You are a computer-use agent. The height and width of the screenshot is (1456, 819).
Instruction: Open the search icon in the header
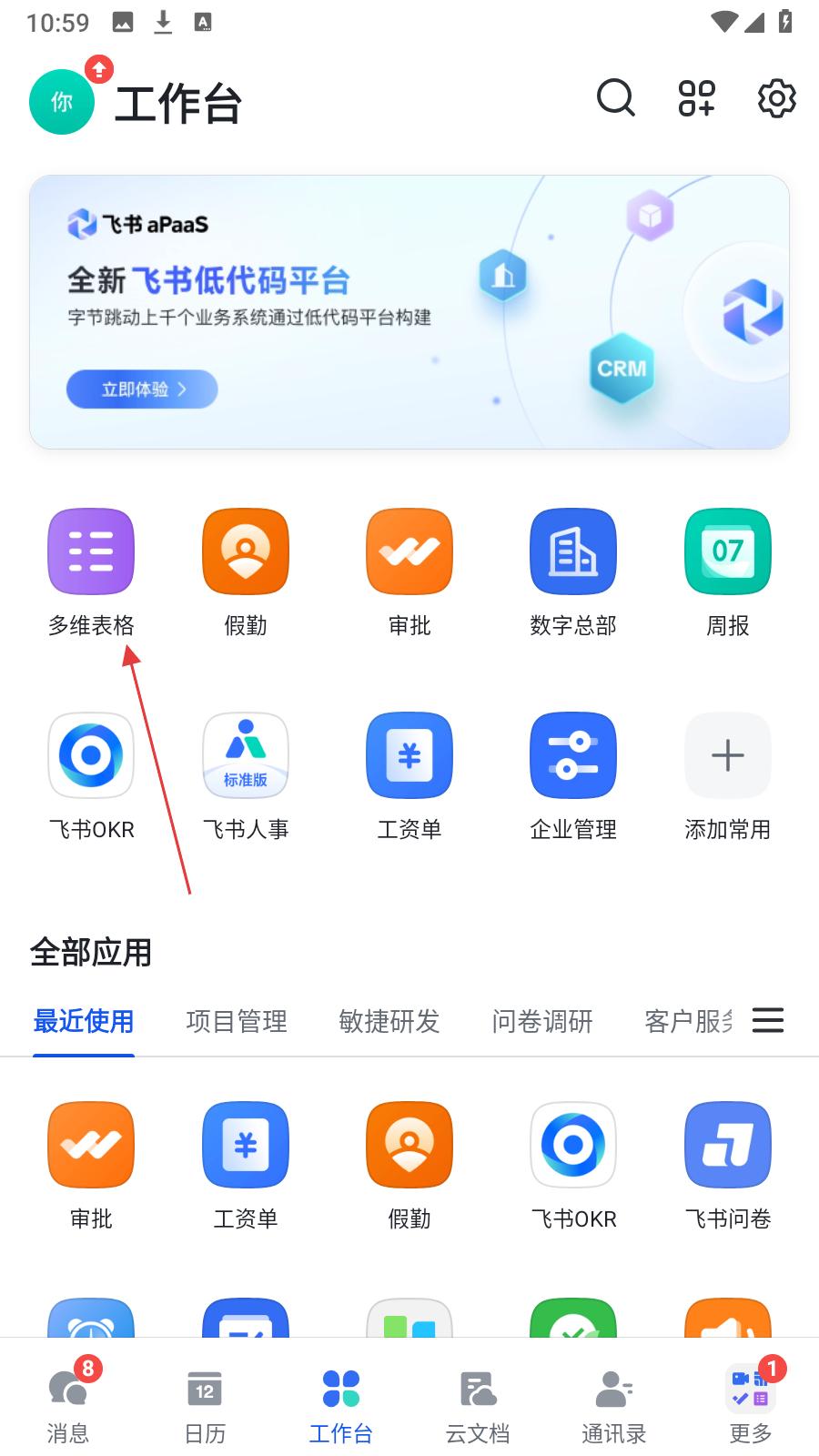(615, 98)
